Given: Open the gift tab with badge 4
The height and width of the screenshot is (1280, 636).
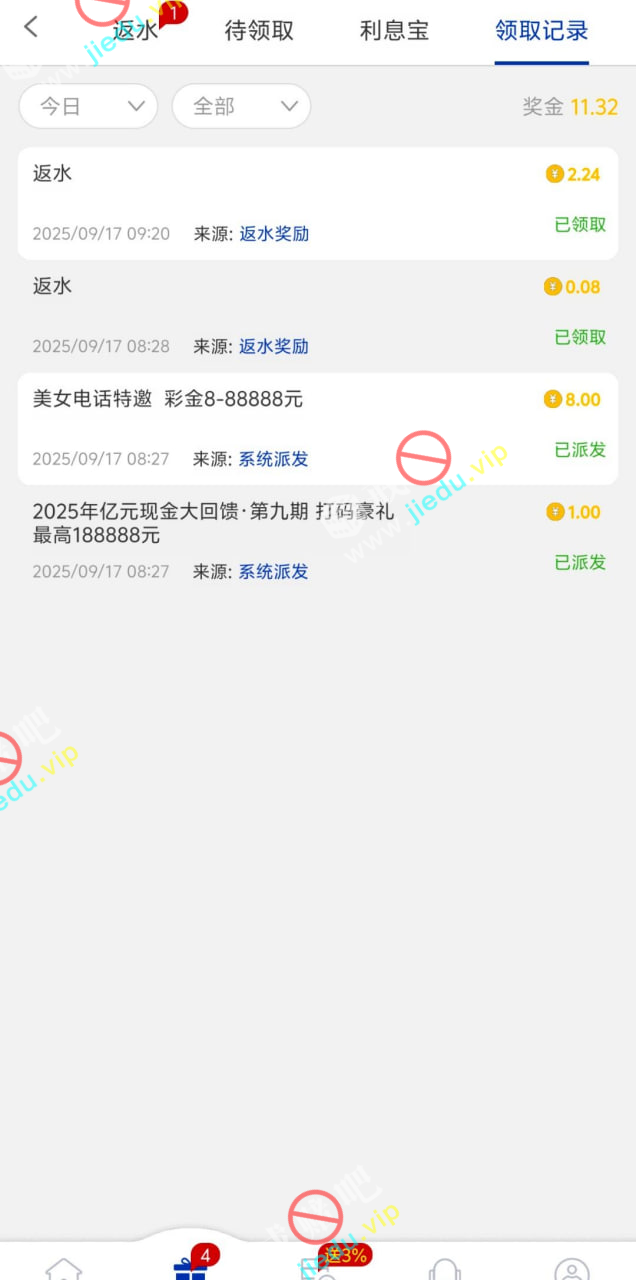Looking at the screenshot, I should tap(190, 1266).
